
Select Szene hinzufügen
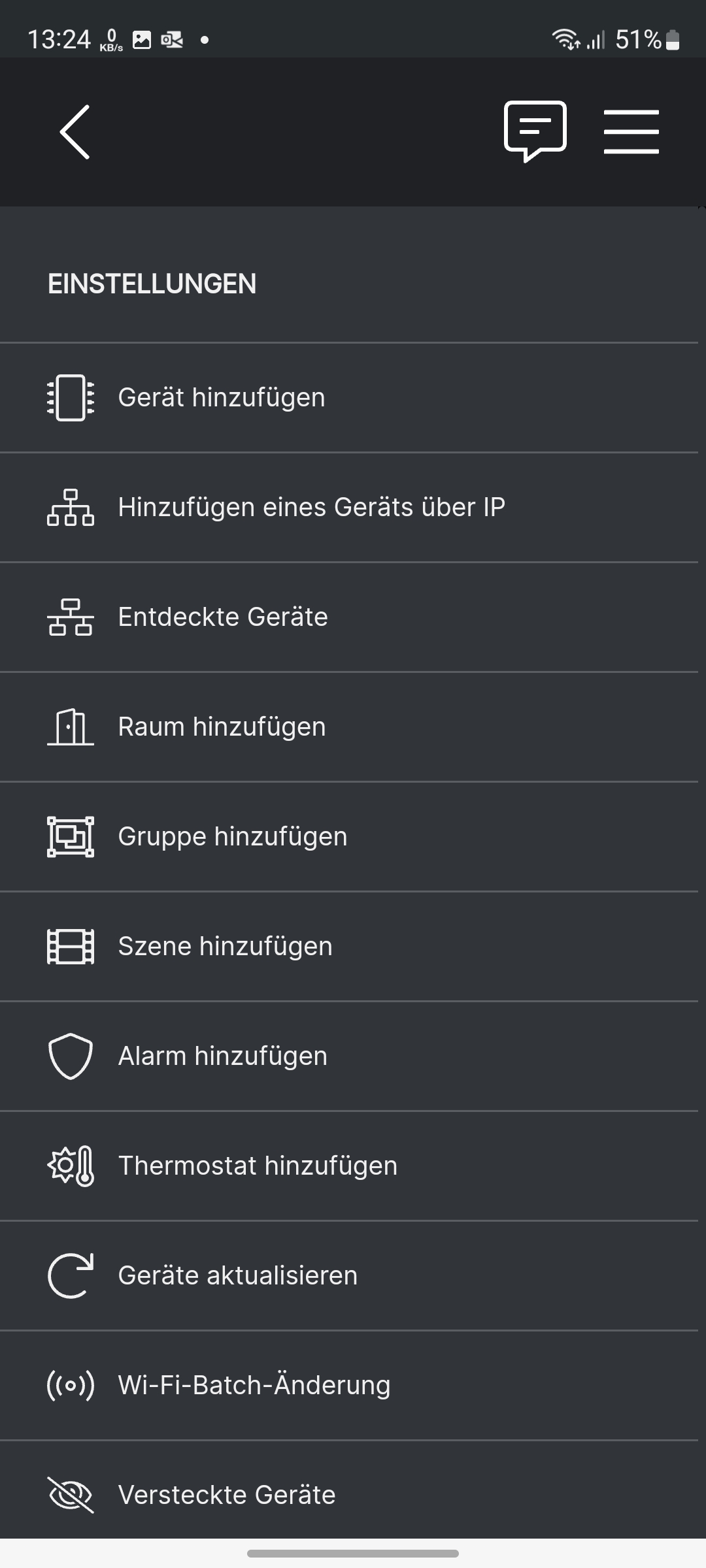point(225,946)
